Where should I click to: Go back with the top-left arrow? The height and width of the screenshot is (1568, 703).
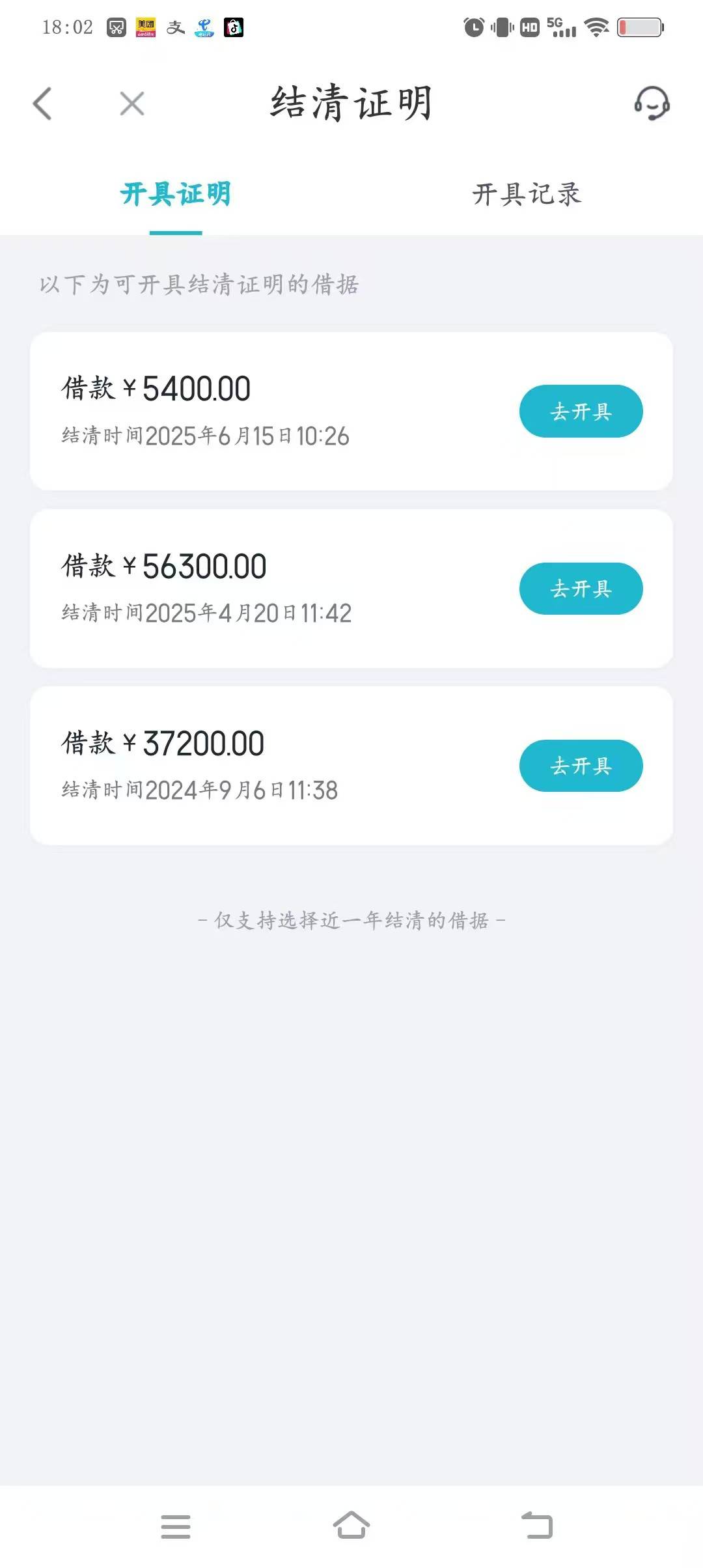[42, 104]
